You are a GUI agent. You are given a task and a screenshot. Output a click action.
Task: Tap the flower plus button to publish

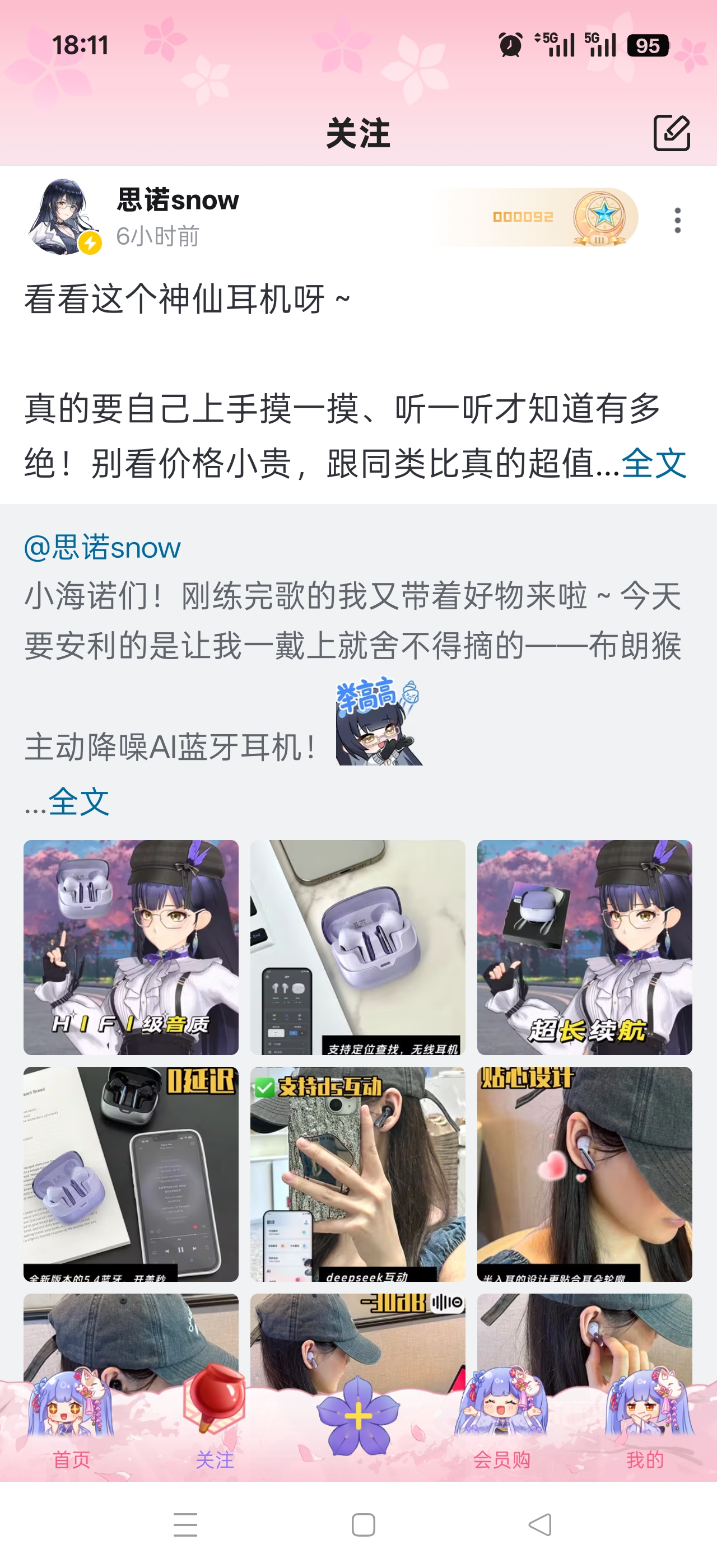click(x=358, y=1416)
